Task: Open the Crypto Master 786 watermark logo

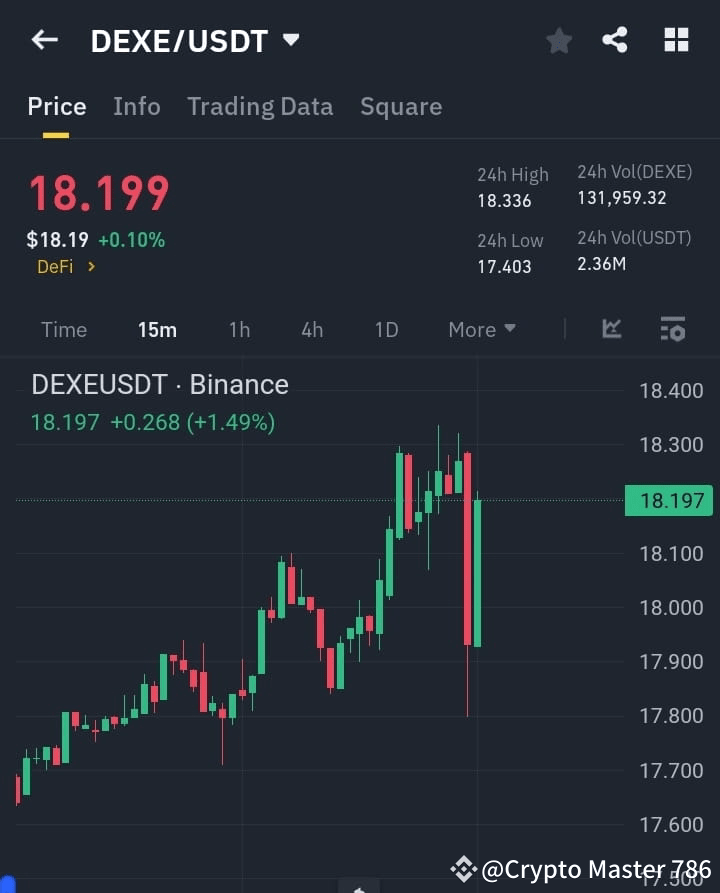Action: pyautogui.click(x=463, y=869)
